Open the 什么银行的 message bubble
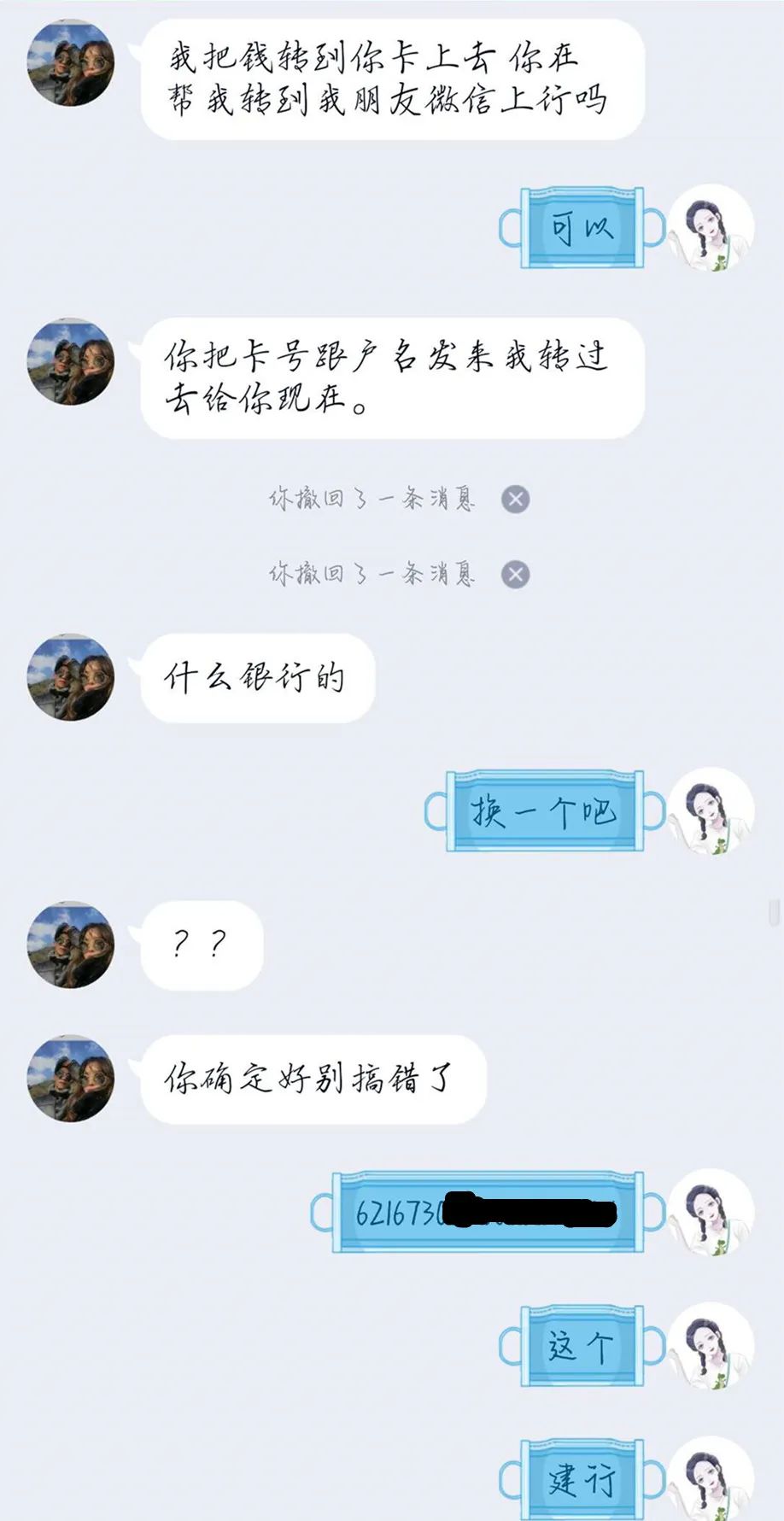The width and height of the screenshot is (784, 1521). coord(254,679)
